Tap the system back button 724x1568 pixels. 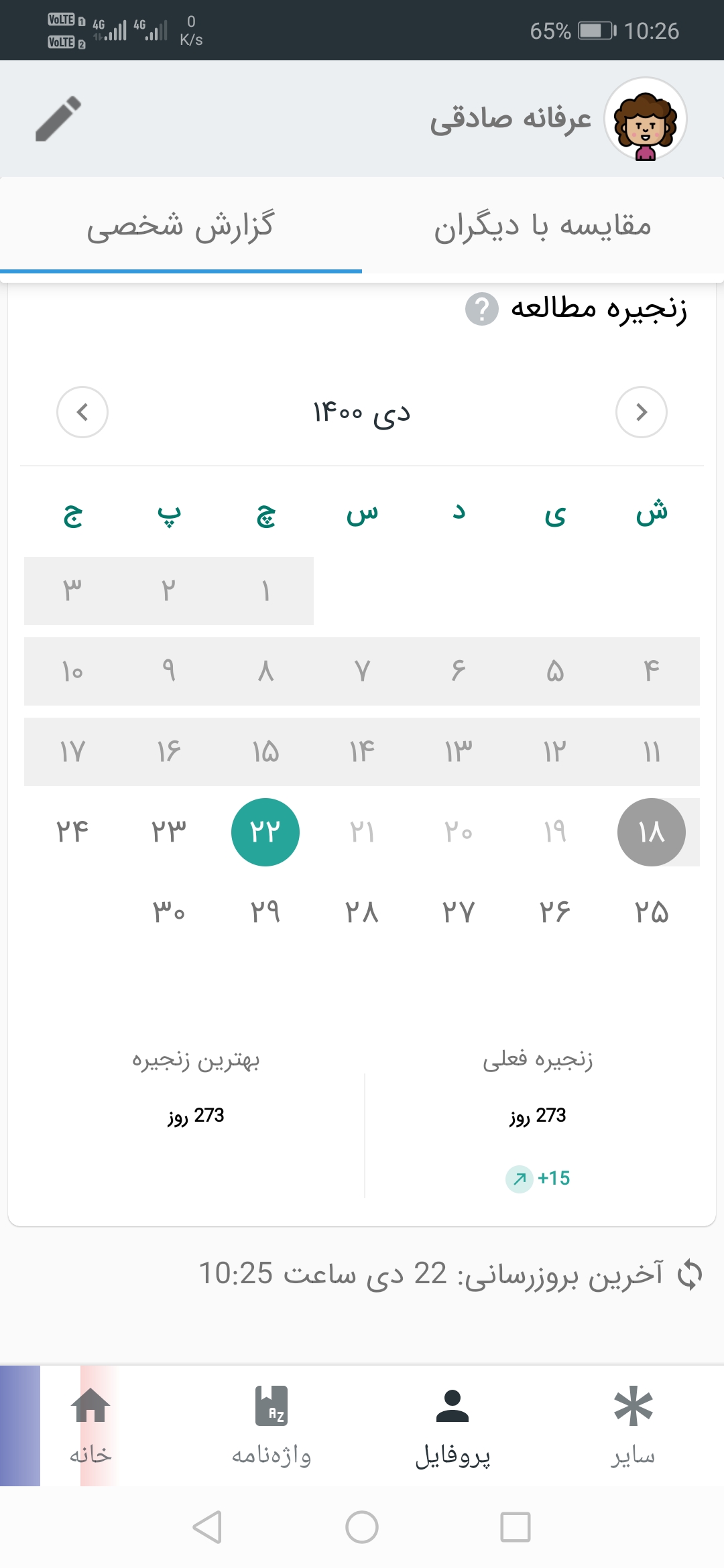(207, 1527)
